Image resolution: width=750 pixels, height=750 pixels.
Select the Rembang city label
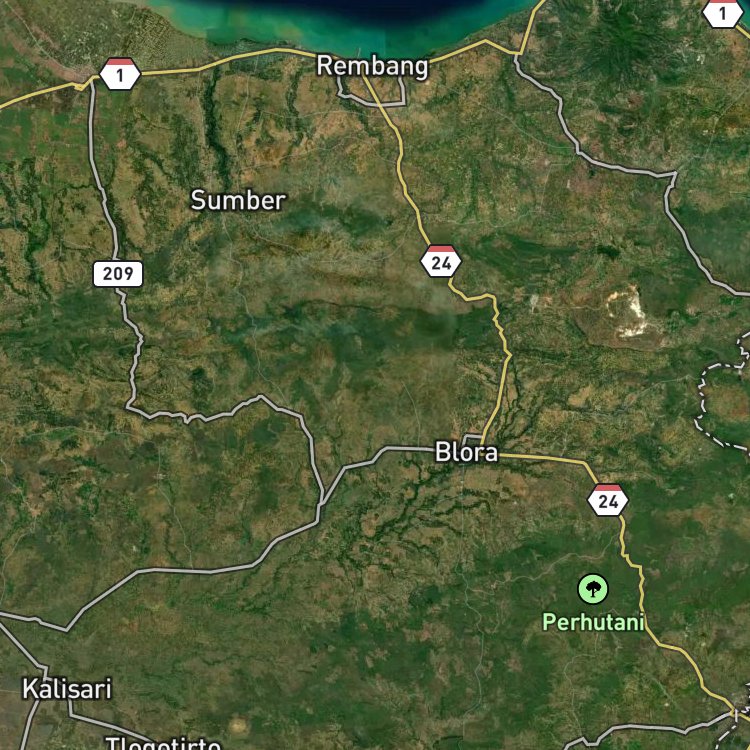point(372,66)
